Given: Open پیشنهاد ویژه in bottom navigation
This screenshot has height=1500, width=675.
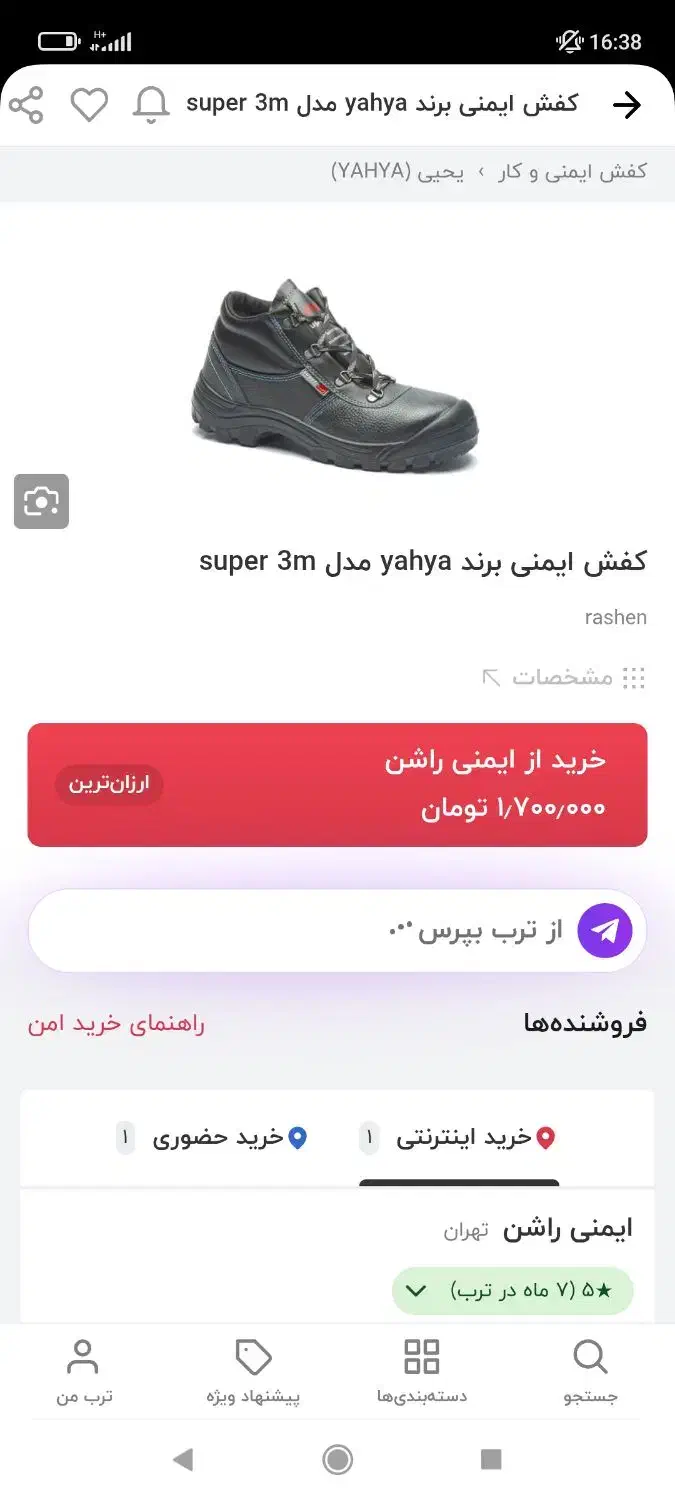Looking at the screenshot, I should [253, 1373].
